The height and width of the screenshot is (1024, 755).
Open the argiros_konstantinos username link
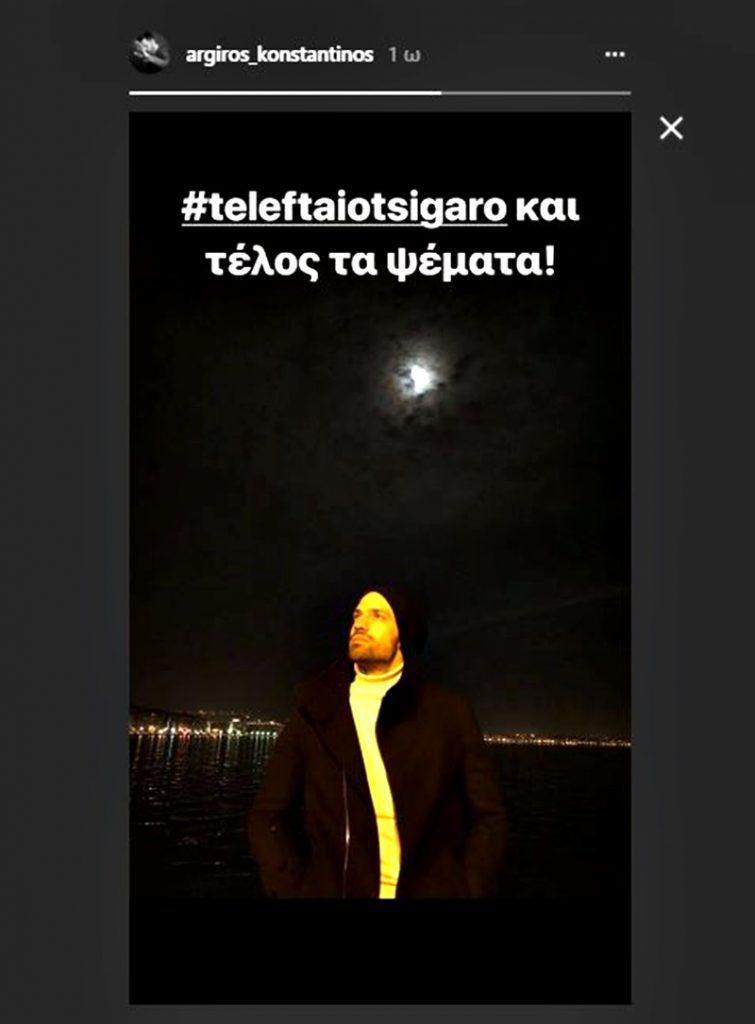[x=279, y=55]
